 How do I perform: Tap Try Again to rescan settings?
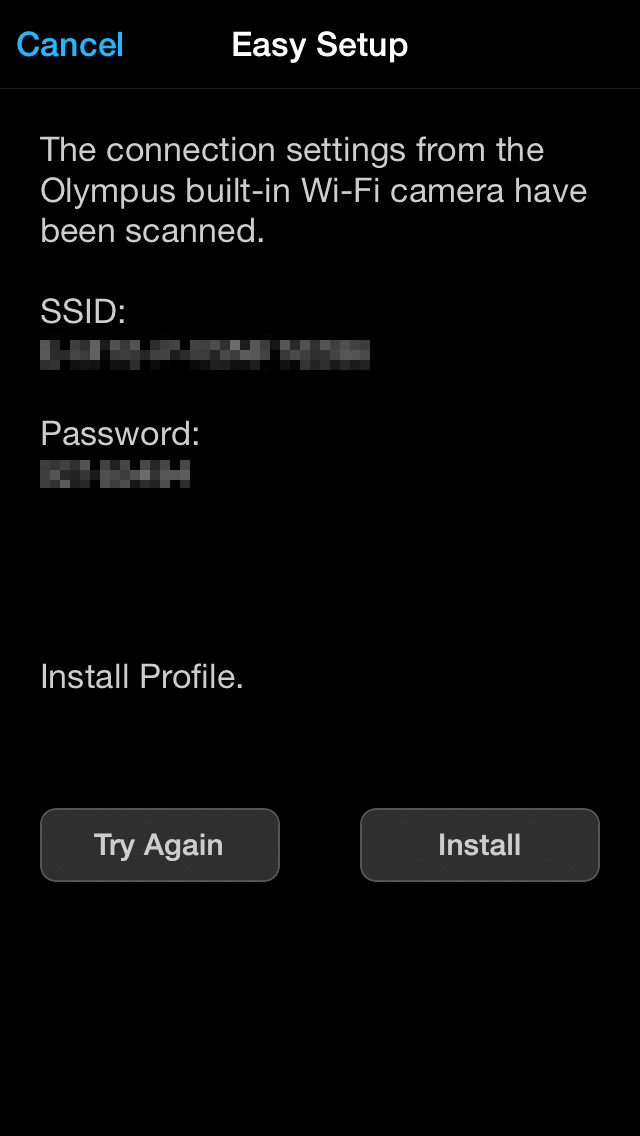pyautogui.click(x=159, y=845)
